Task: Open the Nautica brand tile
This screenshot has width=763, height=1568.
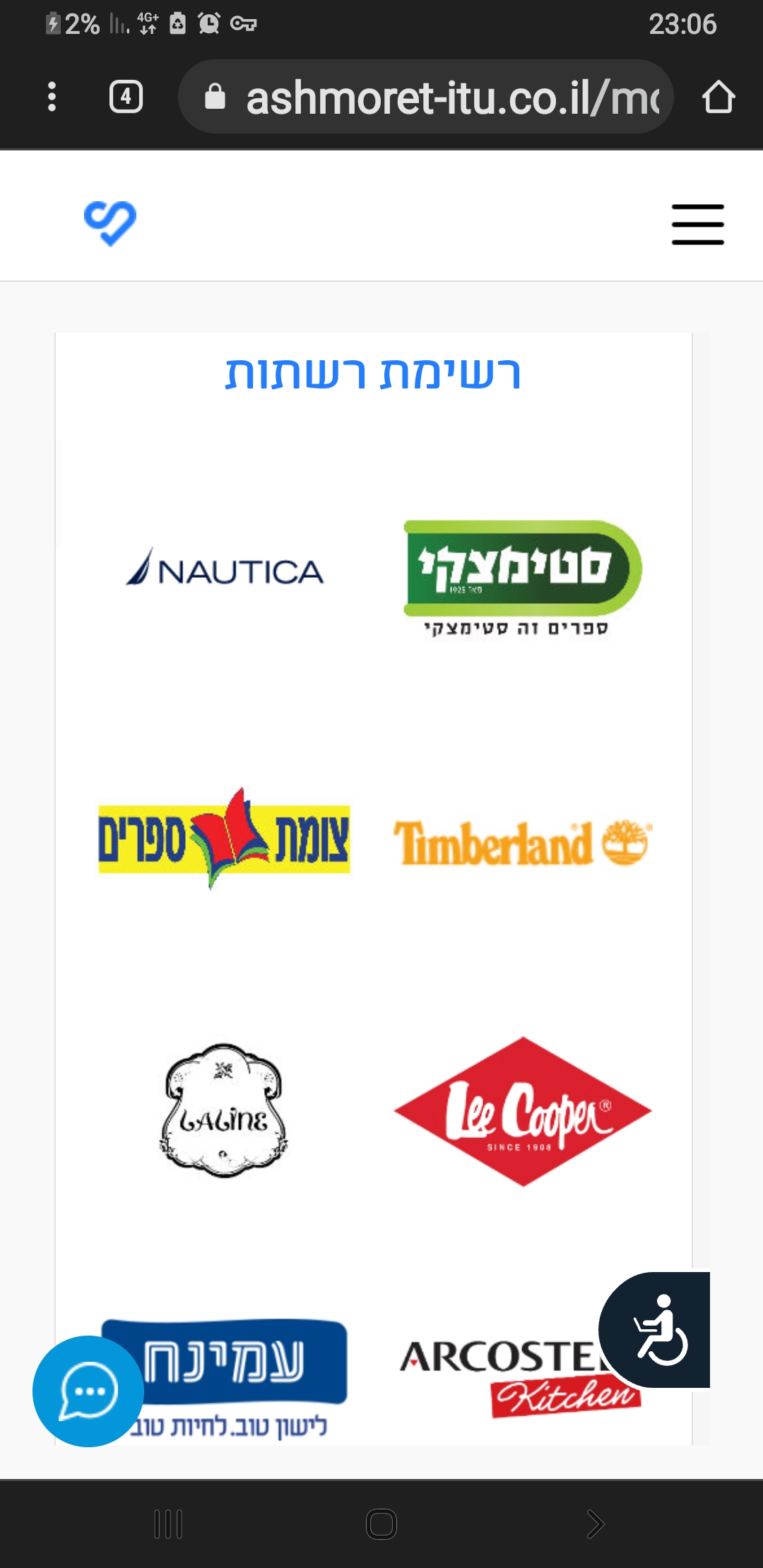Action: point(225,569)
